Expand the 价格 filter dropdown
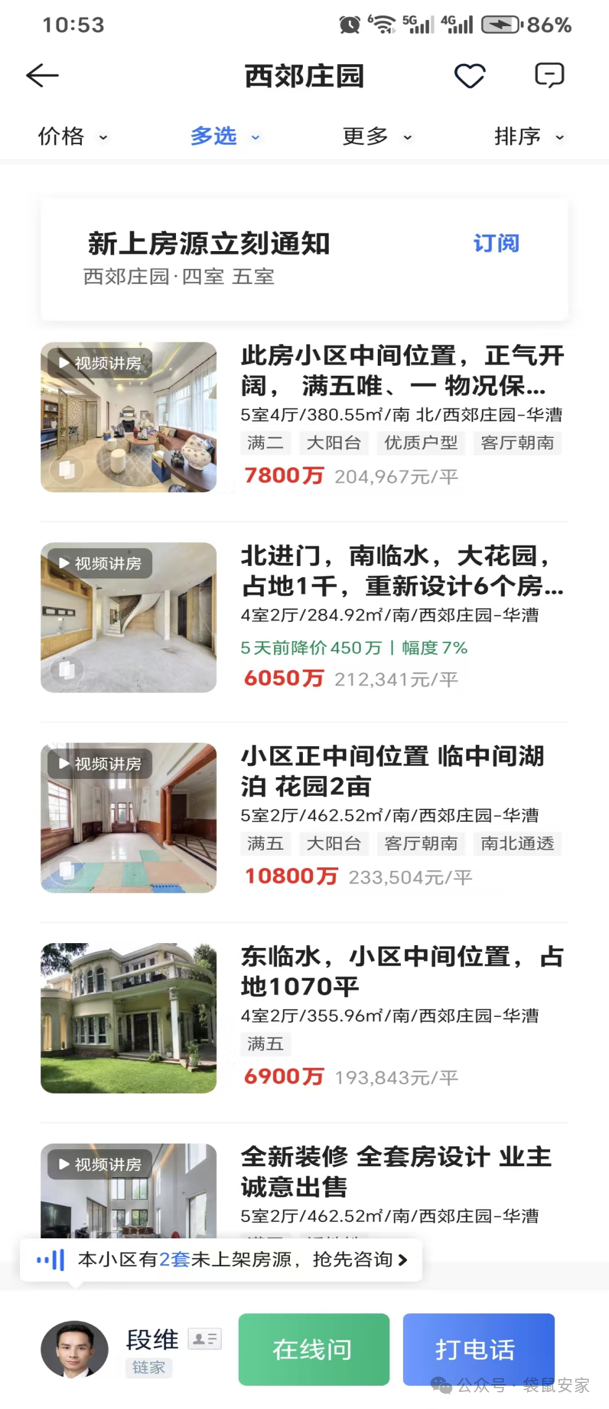The image size is (609, 1409). tap(72, 136)
